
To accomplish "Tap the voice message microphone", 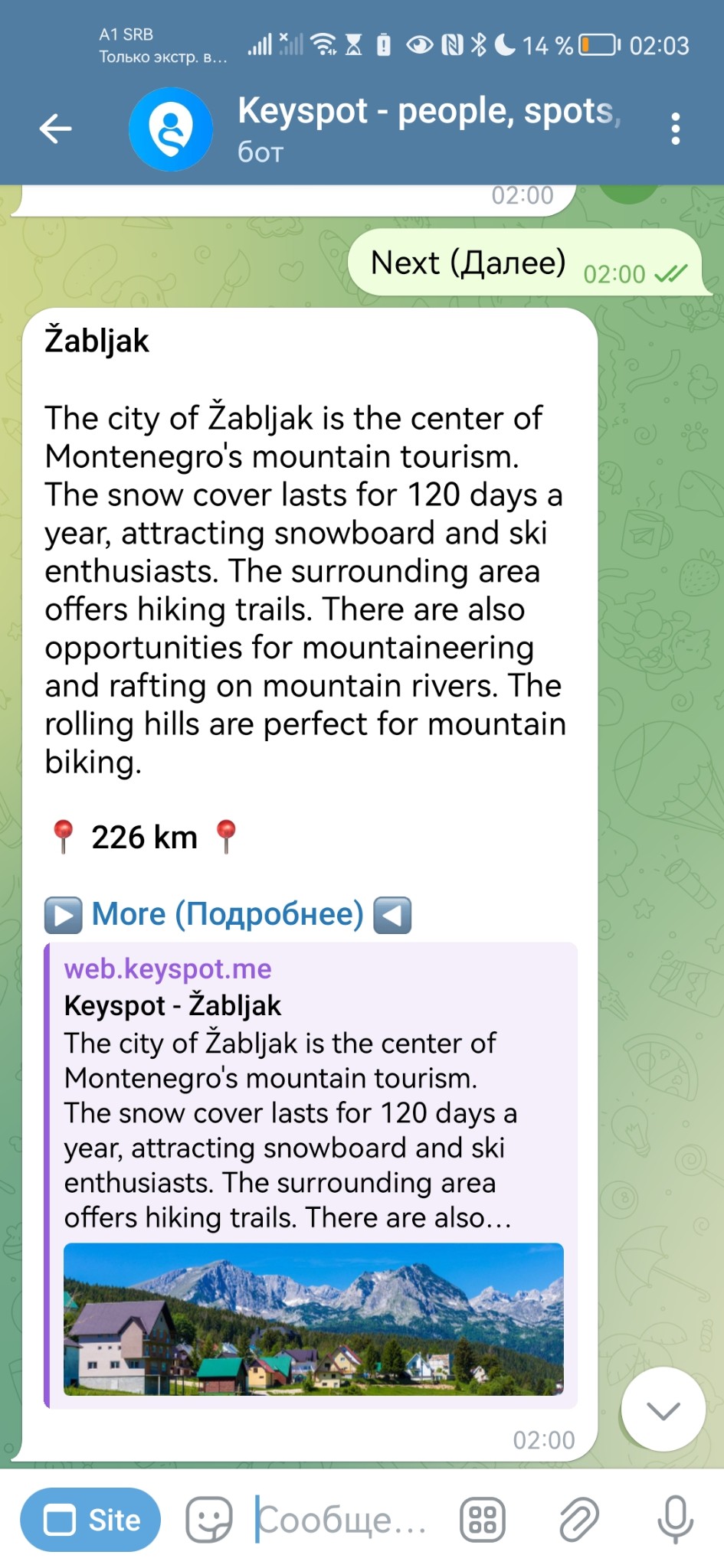I will click(675, 1520).
